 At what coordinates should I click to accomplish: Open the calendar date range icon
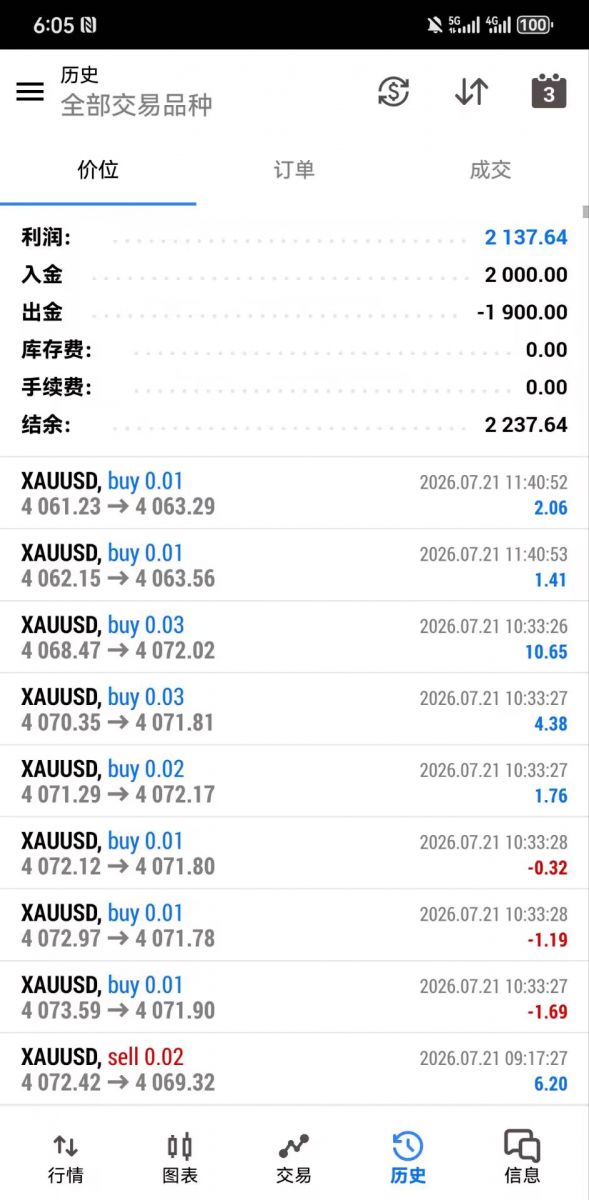coord(548,91)
